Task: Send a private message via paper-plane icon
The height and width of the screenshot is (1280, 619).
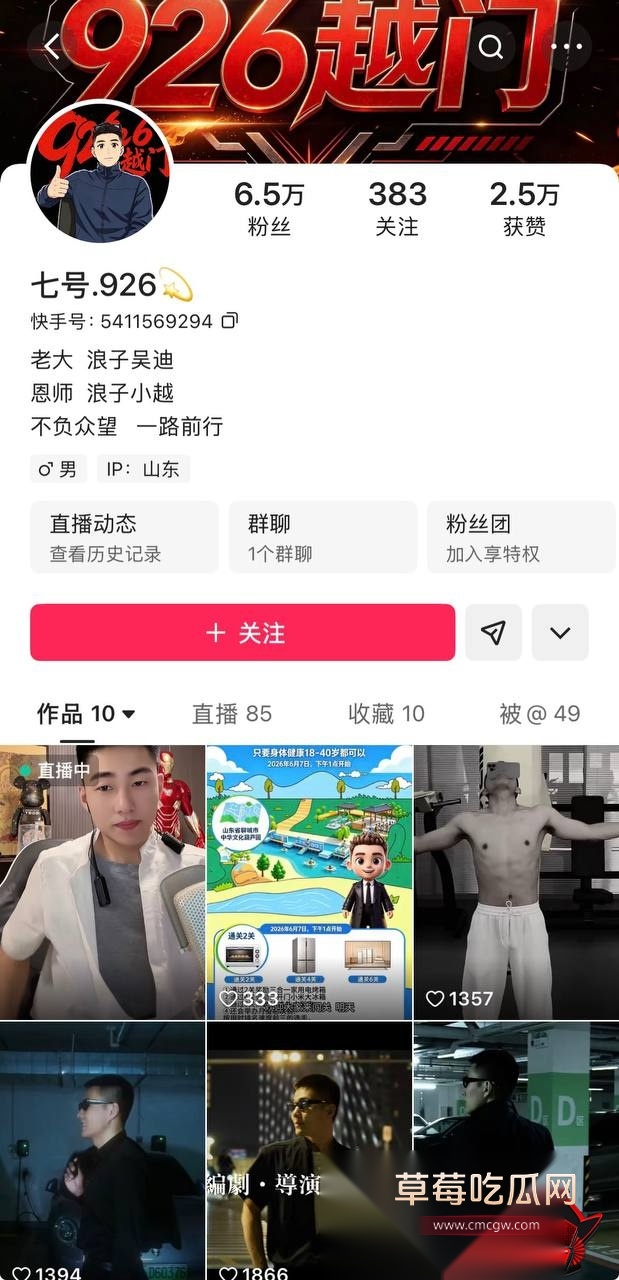Action: coord(493,632)
